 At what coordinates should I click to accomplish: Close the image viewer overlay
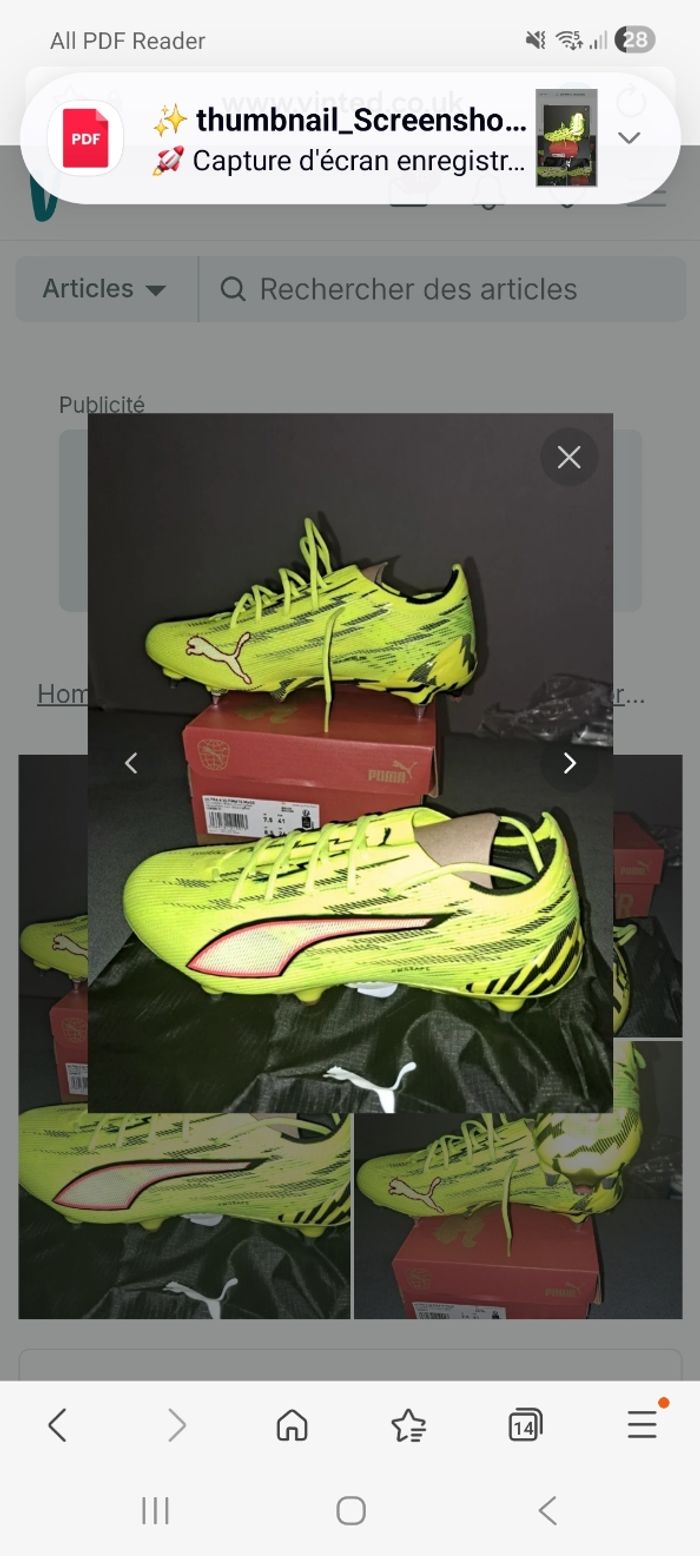point(569,457)
